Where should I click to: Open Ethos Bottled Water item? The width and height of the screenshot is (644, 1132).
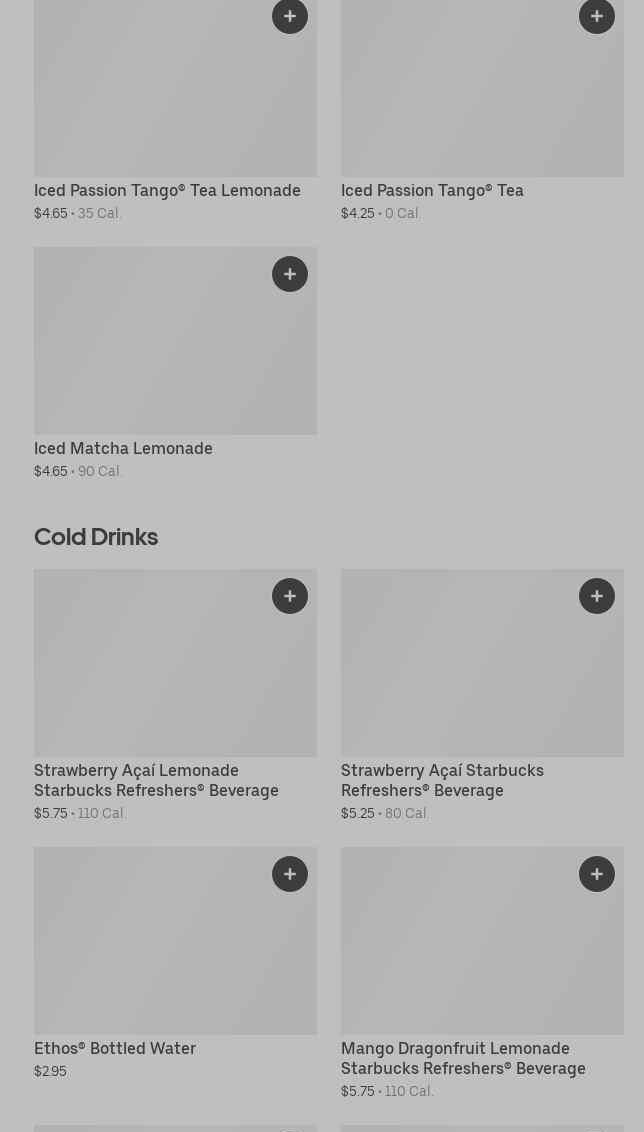pyautogui.click(x=115, y=1048)
